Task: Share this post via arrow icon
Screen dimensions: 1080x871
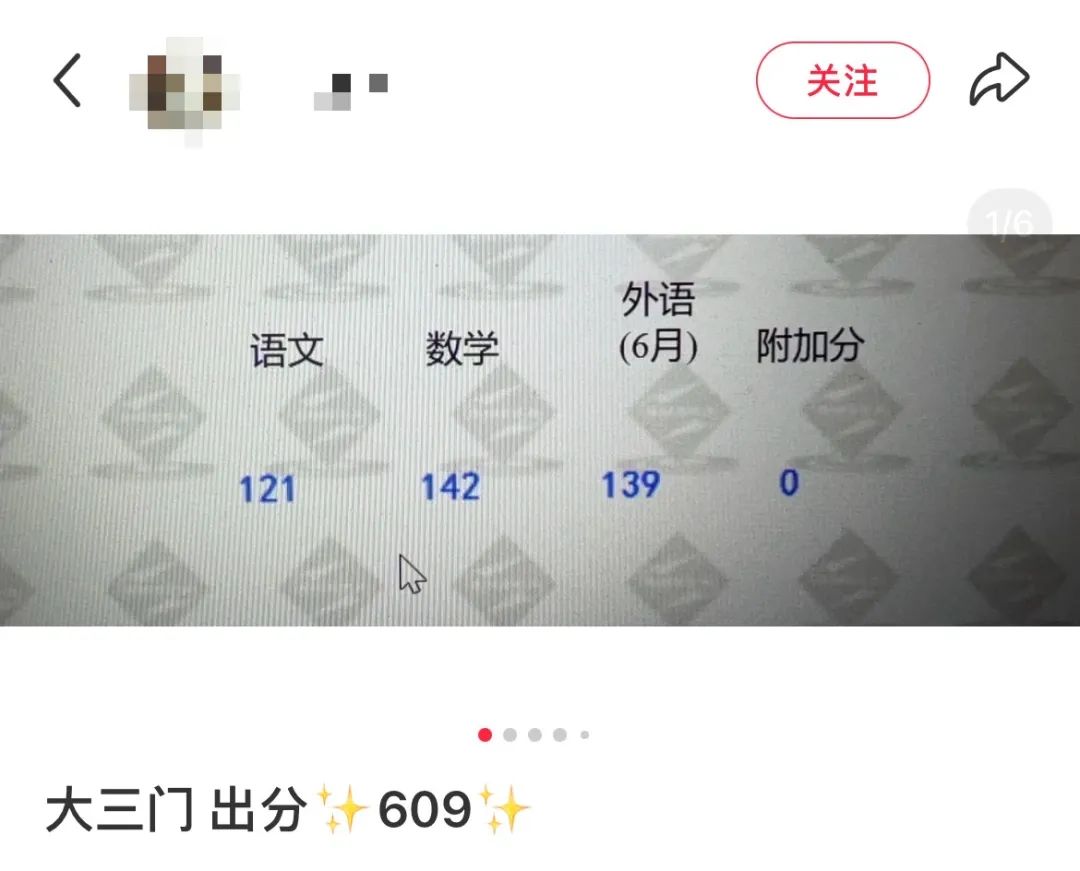Action: tap(998, 81)
